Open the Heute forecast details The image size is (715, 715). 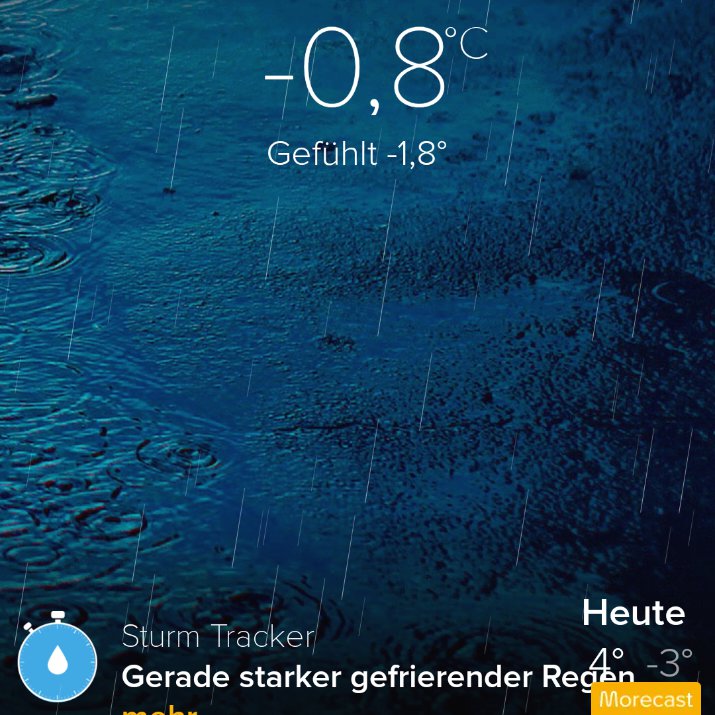point(633,613)
